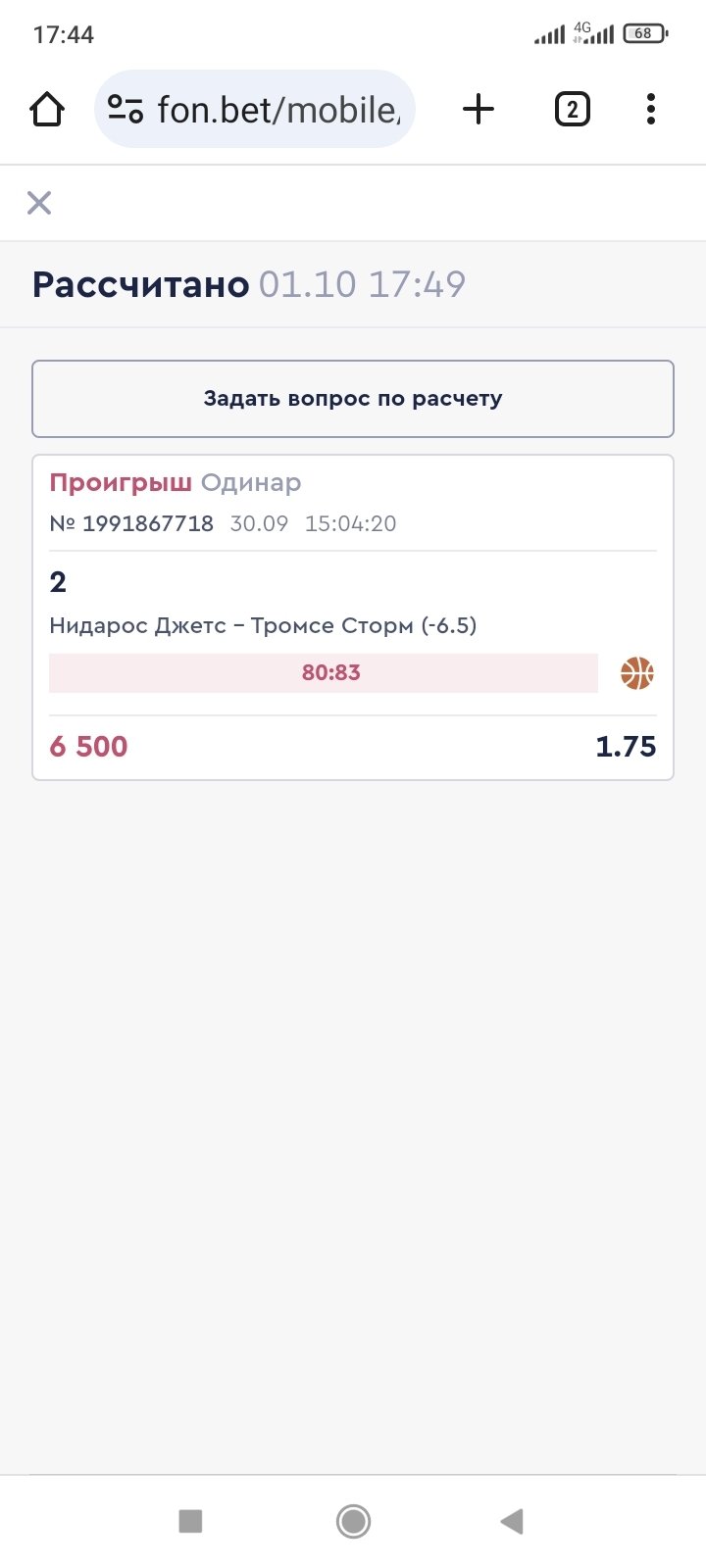Viewport: 706px width, 1568px height.
Task: Tap 'Задать вопрос по расчету' button
Action: pyautogui.click(x=353, y=399)
